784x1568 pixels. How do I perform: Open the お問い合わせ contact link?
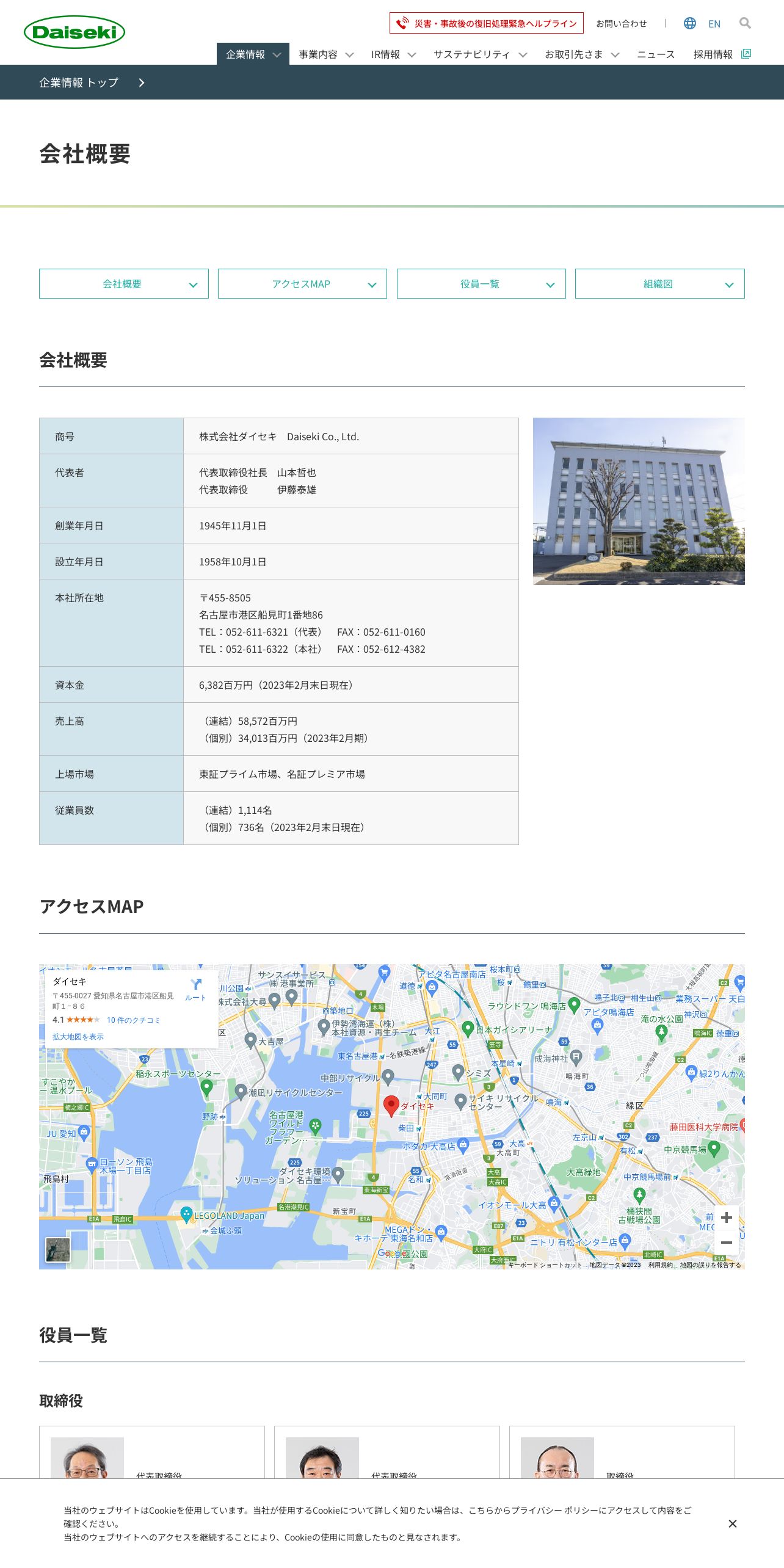pyautogui.click(x=621, y=23)
